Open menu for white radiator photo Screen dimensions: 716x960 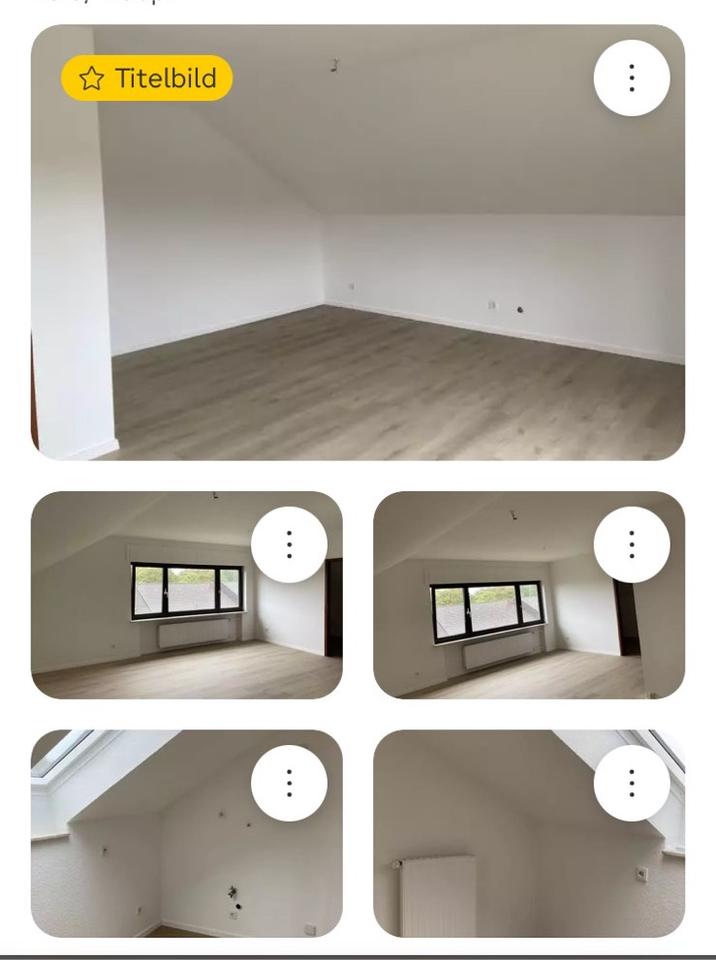(631, 783)
